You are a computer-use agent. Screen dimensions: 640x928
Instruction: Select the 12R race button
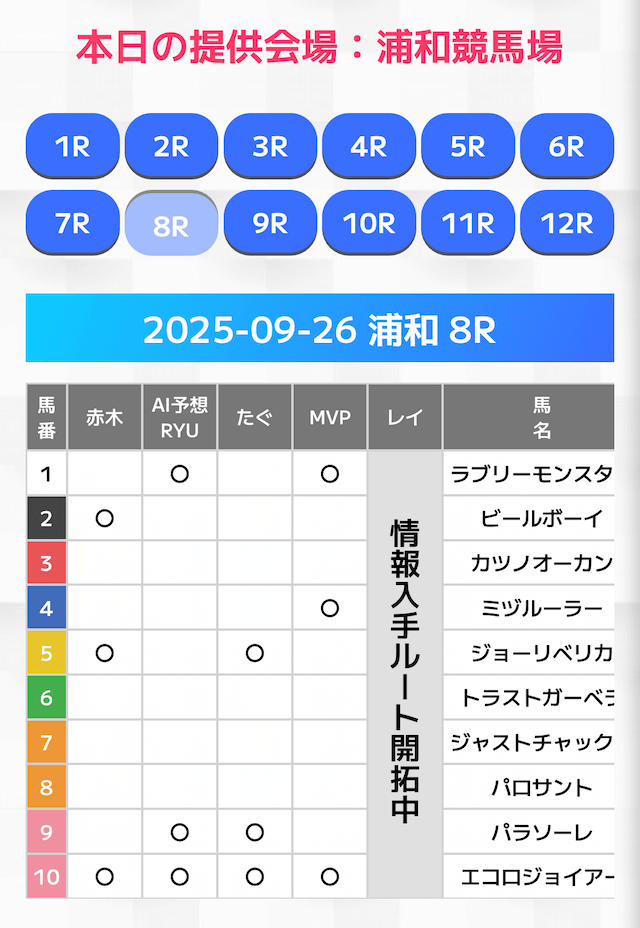pyautogui.click(x=567, y=223)
